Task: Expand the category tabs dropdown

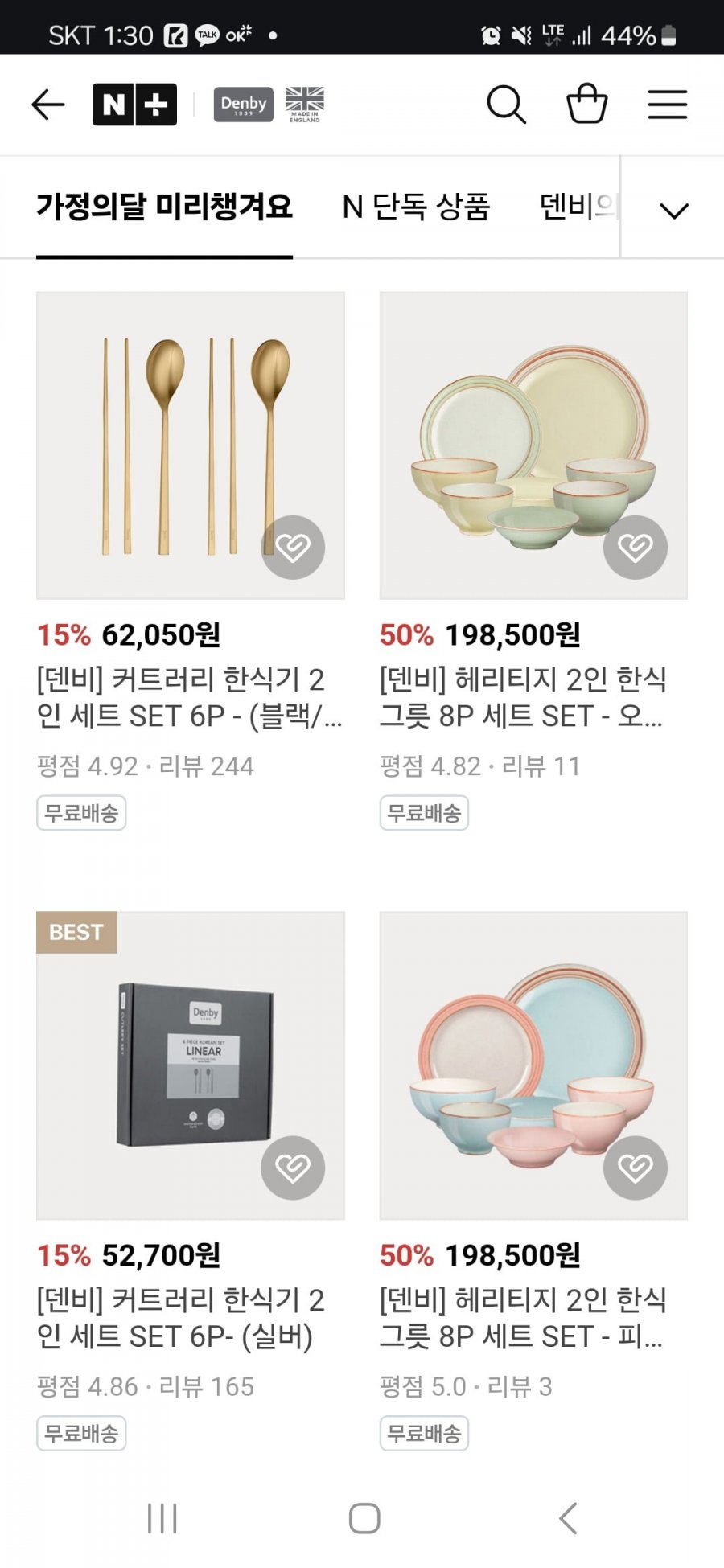Action: (x=673, y=211)
